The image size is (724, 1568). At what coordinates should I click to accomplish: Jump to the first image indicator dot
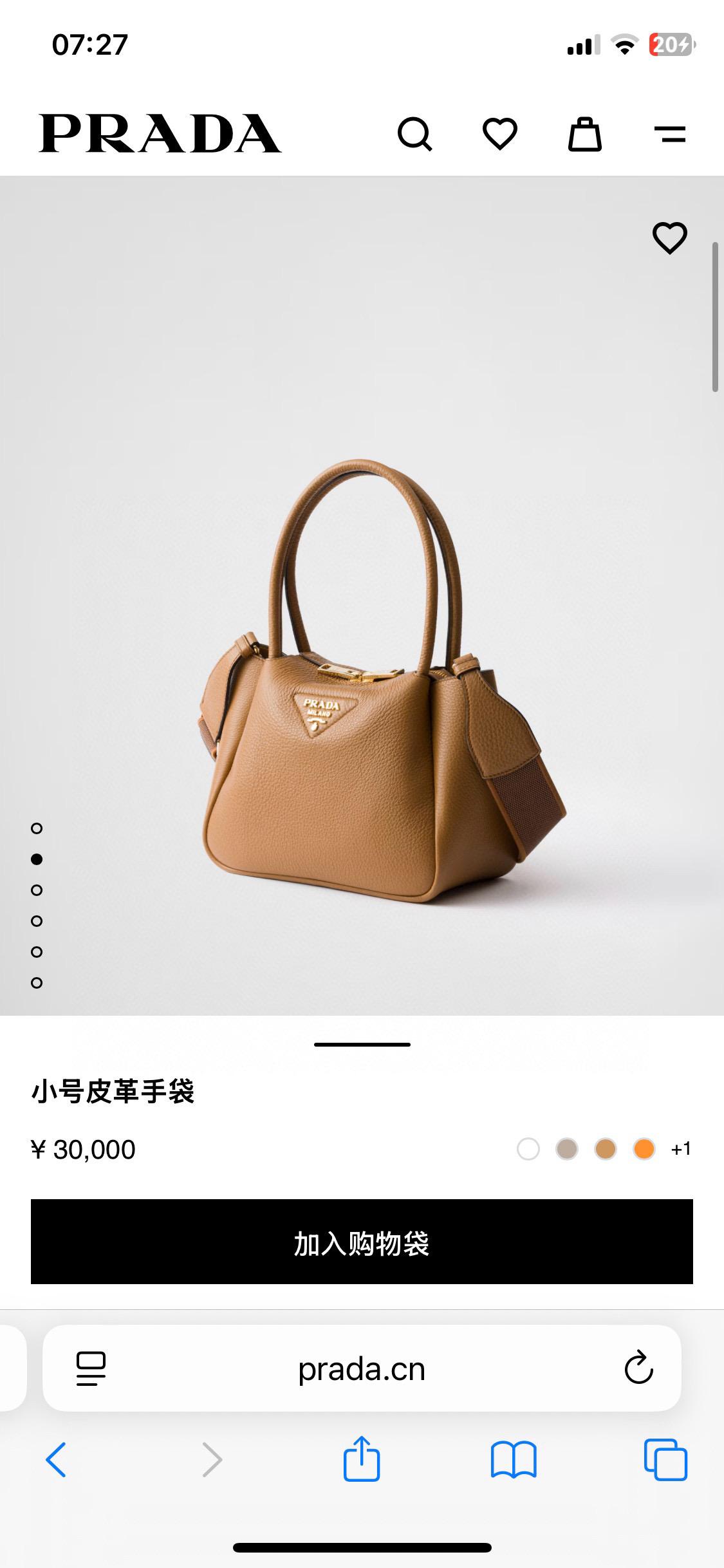coord(37,828)
